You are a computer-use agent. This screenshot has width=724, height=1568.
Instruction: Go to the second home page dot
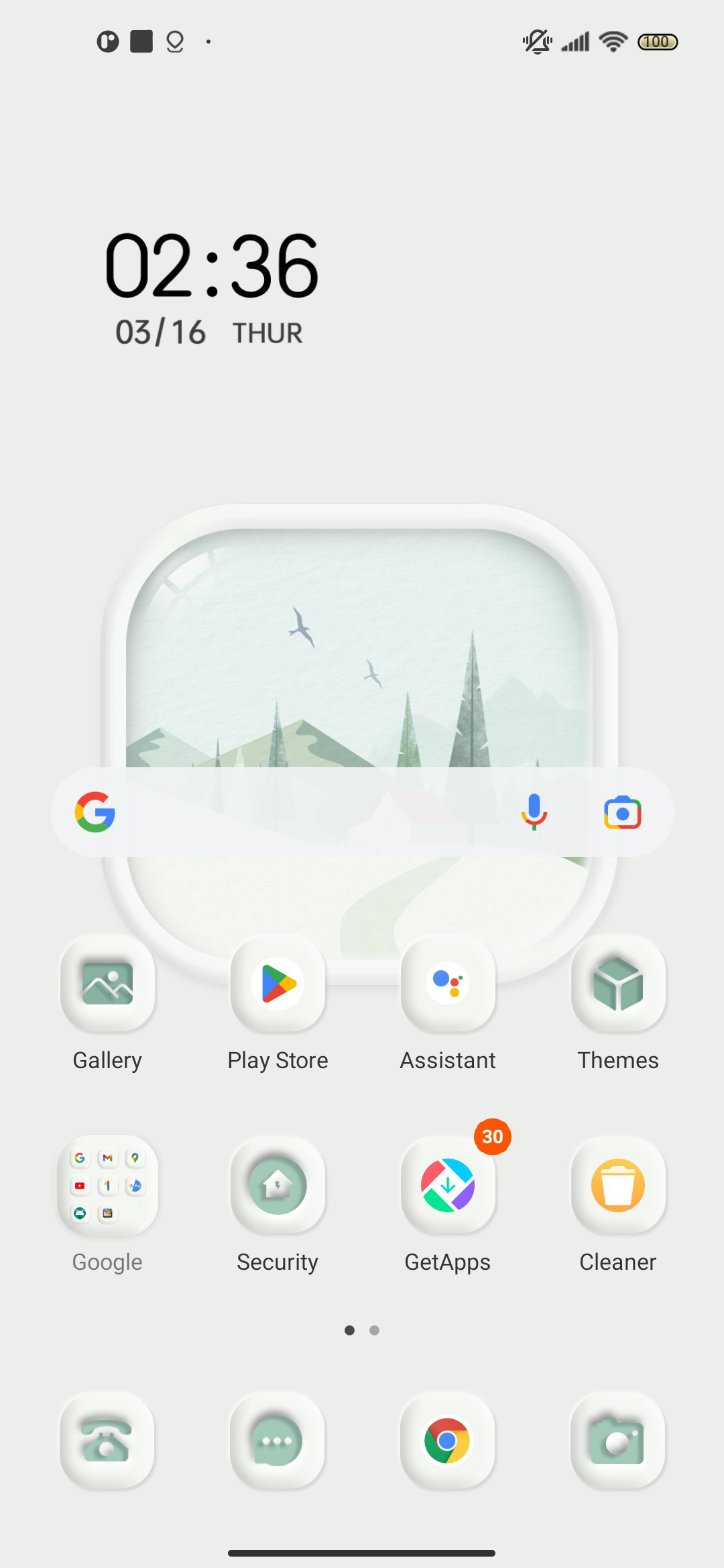[x=375, y=1330]
